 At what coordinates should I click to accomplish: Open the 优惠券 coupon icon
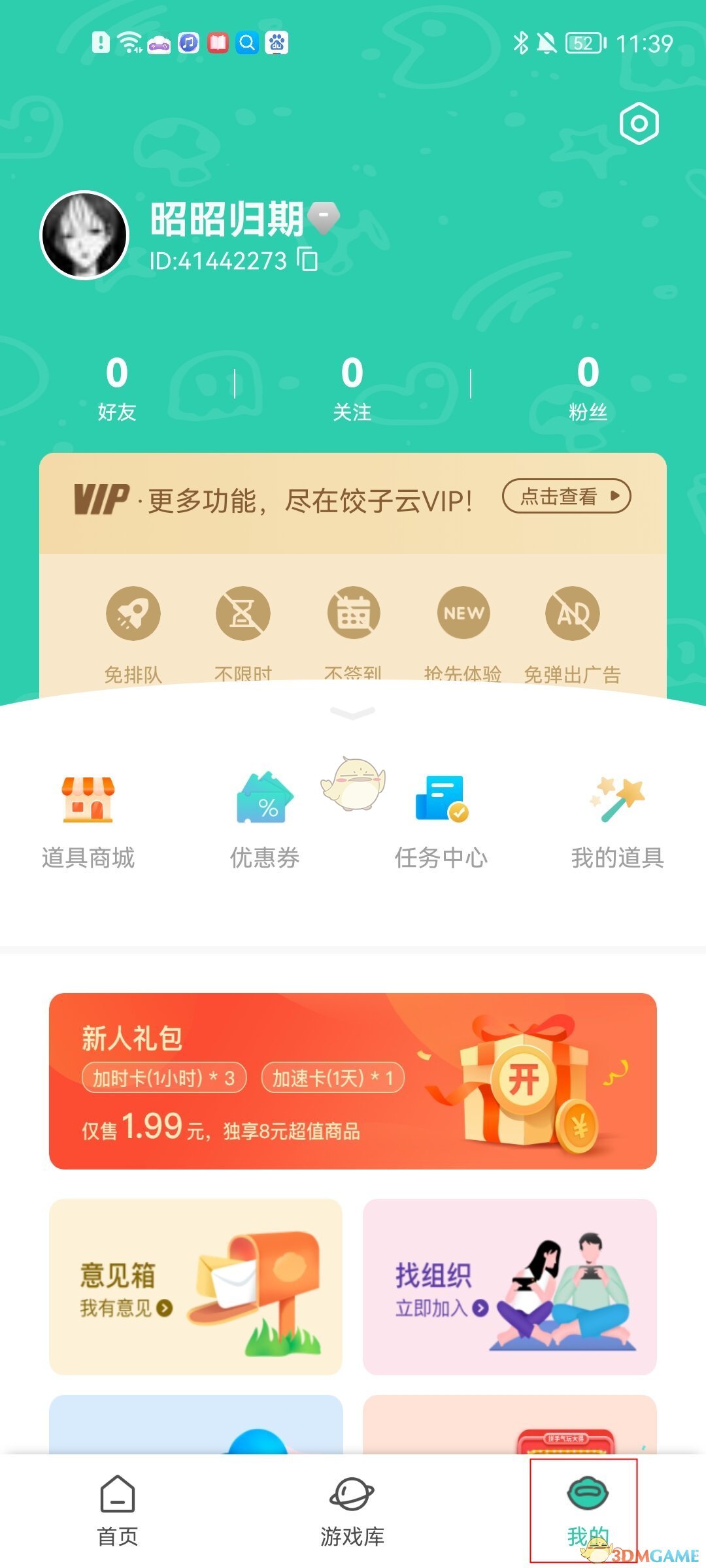(x=264, y=804)
